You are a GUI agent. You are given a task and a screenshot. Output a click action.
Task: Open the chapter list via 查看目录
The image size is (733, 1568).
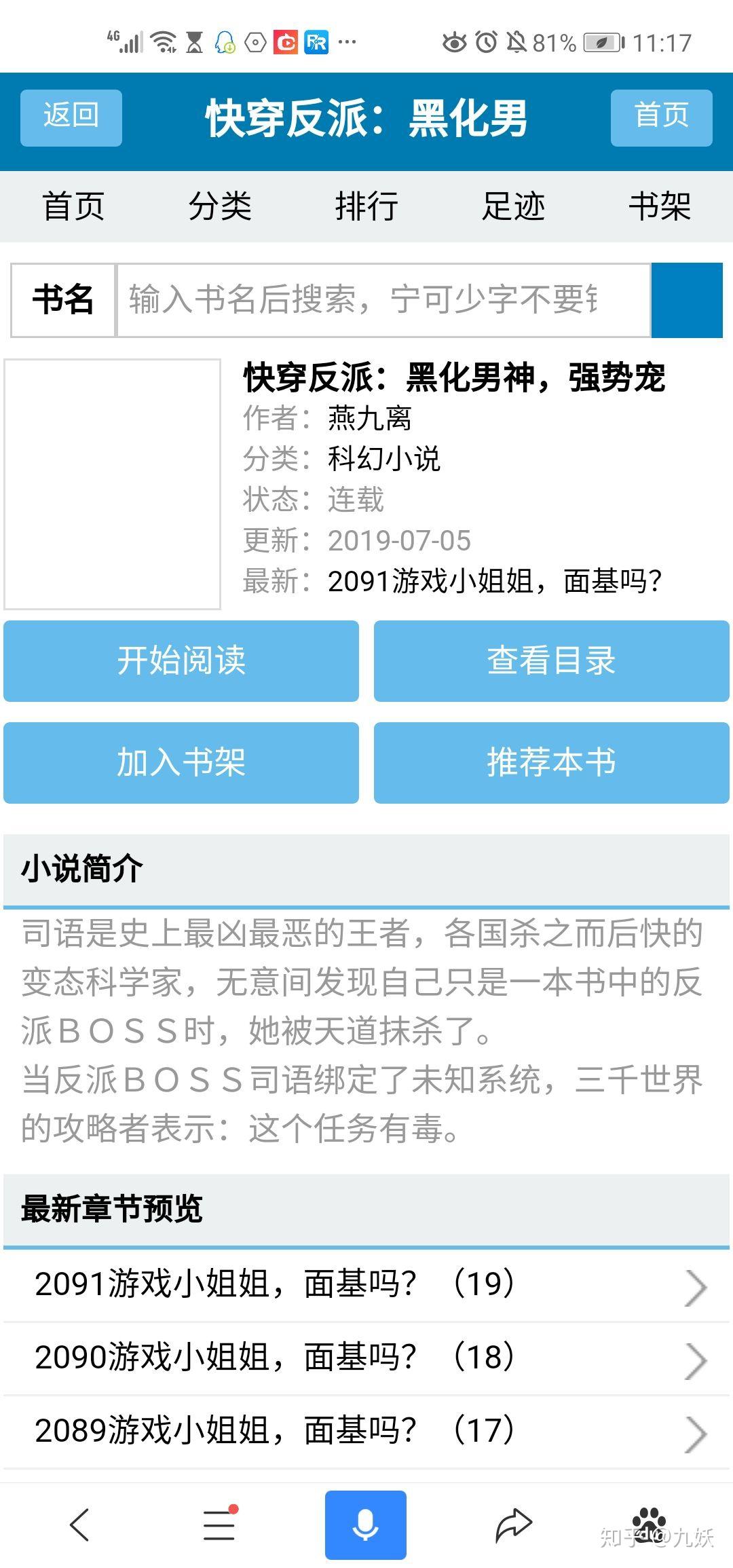551,660
